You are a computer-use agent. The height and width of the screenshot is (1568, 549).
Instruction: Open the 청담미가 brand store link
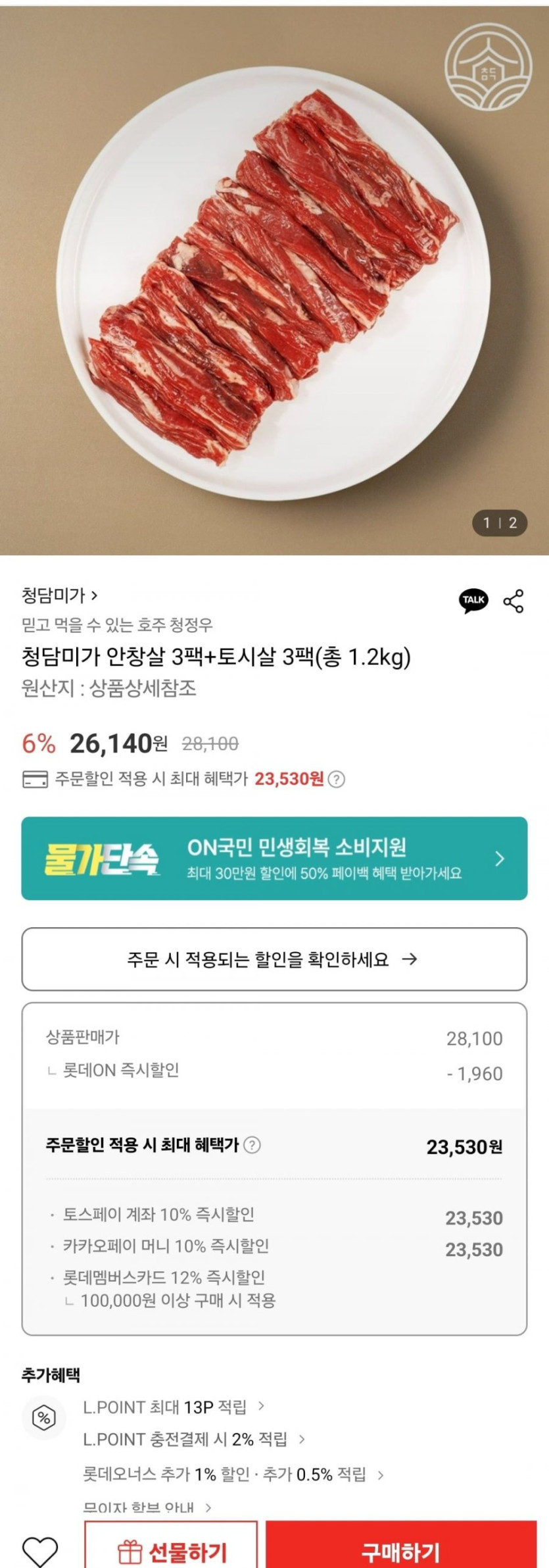[59, 595]
